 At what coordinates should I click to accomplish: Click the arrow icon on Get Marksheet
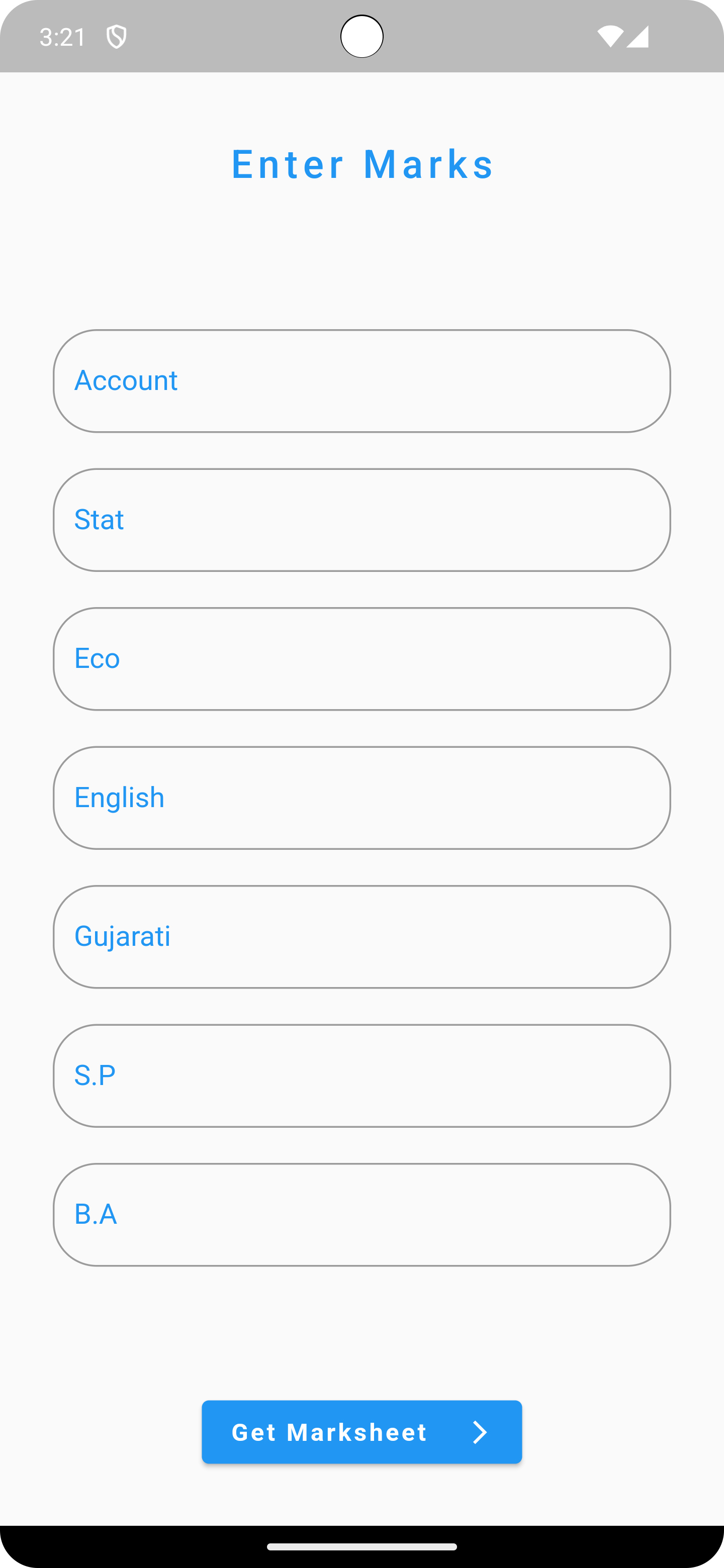click(480, 1432)
